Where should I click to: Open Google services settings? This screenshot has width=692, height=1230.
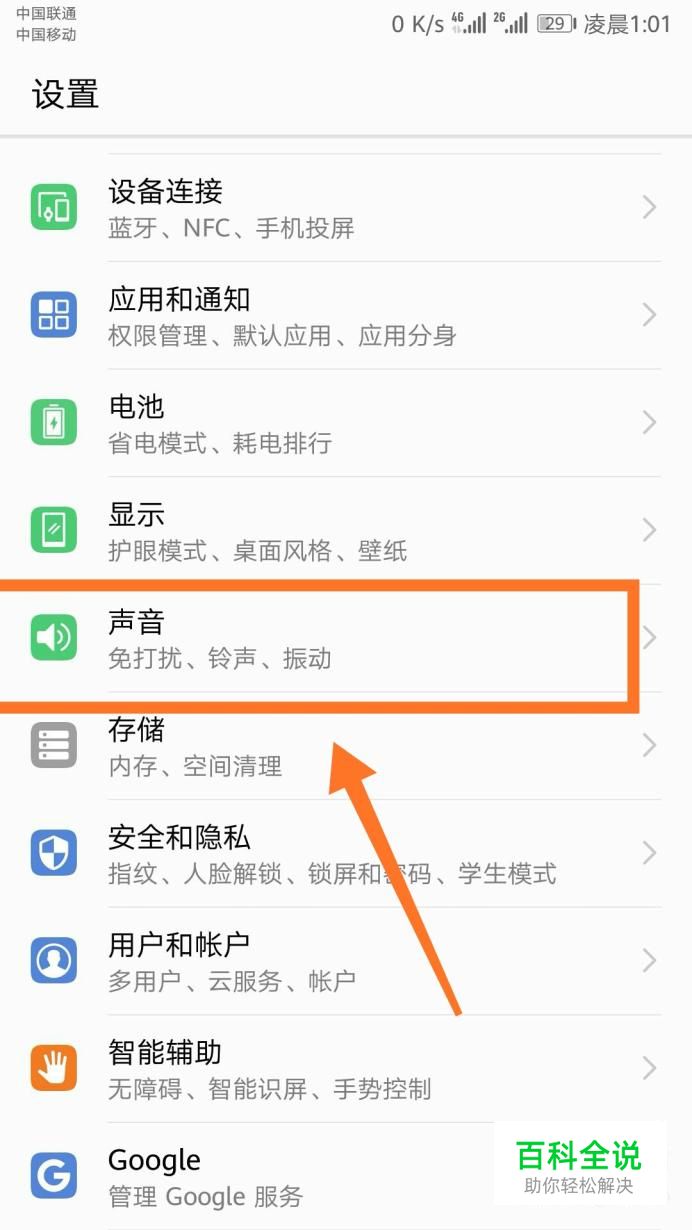(346, 1177)
